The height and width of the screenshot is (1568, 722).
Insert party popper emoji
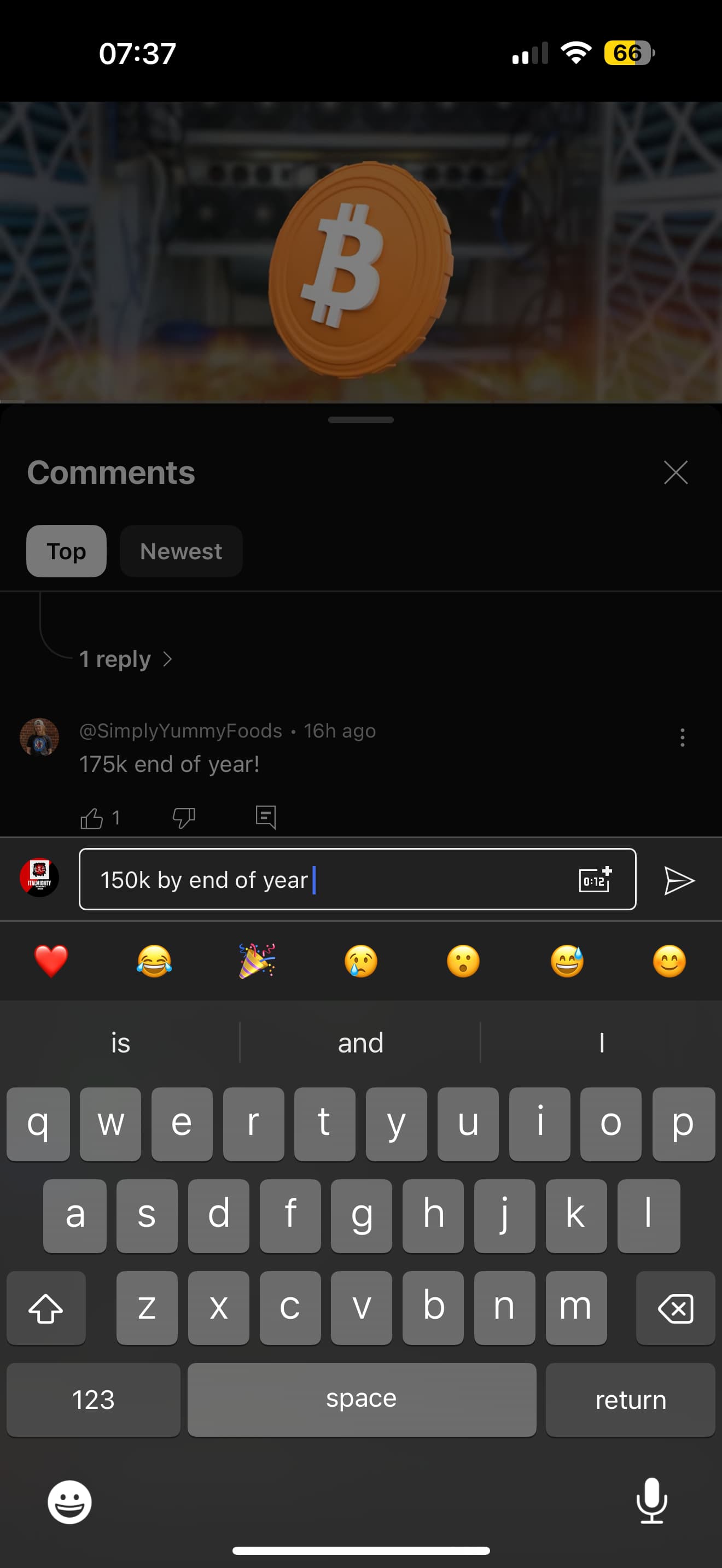(257, 961)
